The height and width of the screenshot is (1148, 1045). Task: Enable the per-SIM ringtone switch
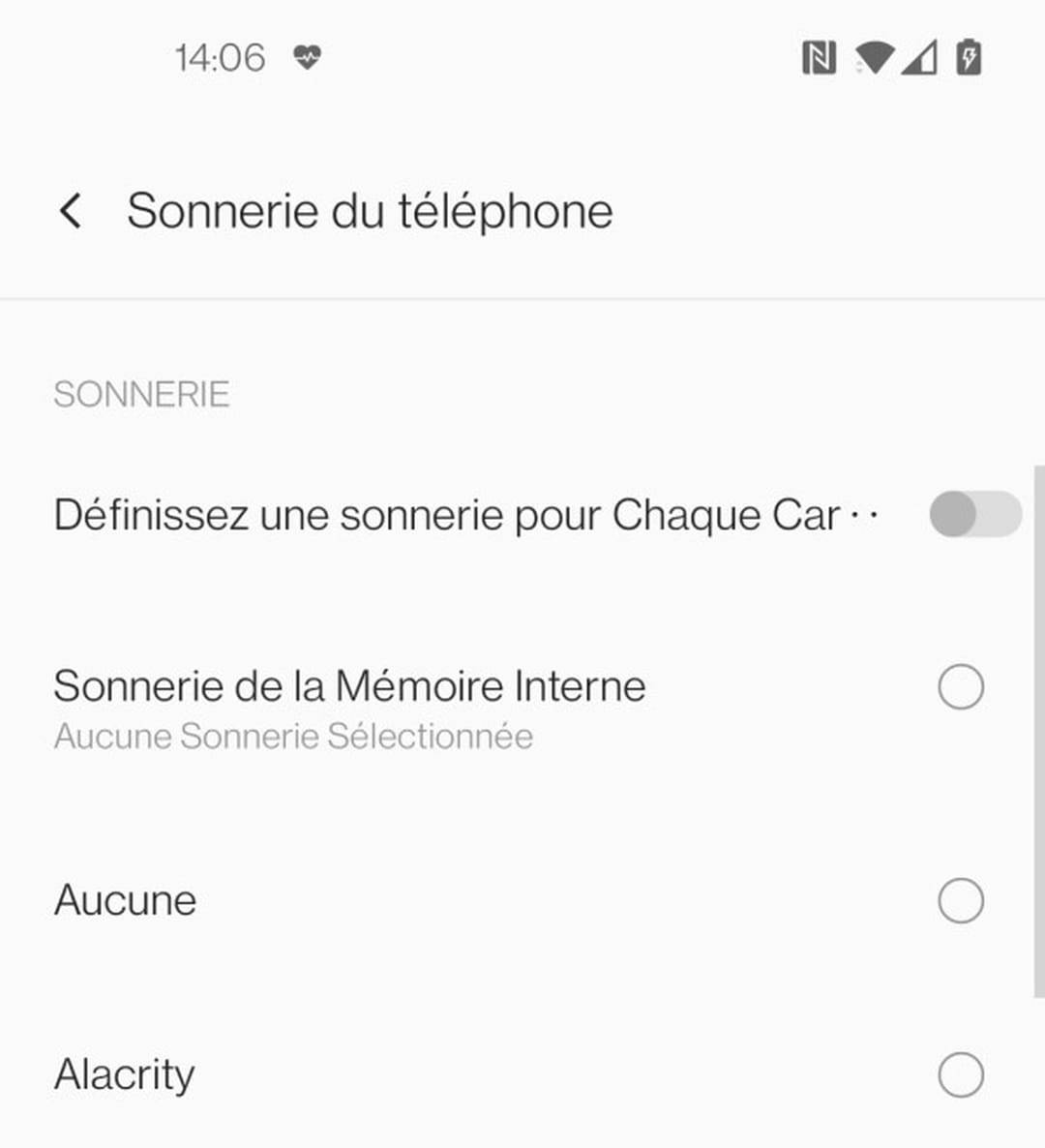(x=974, y=514)
